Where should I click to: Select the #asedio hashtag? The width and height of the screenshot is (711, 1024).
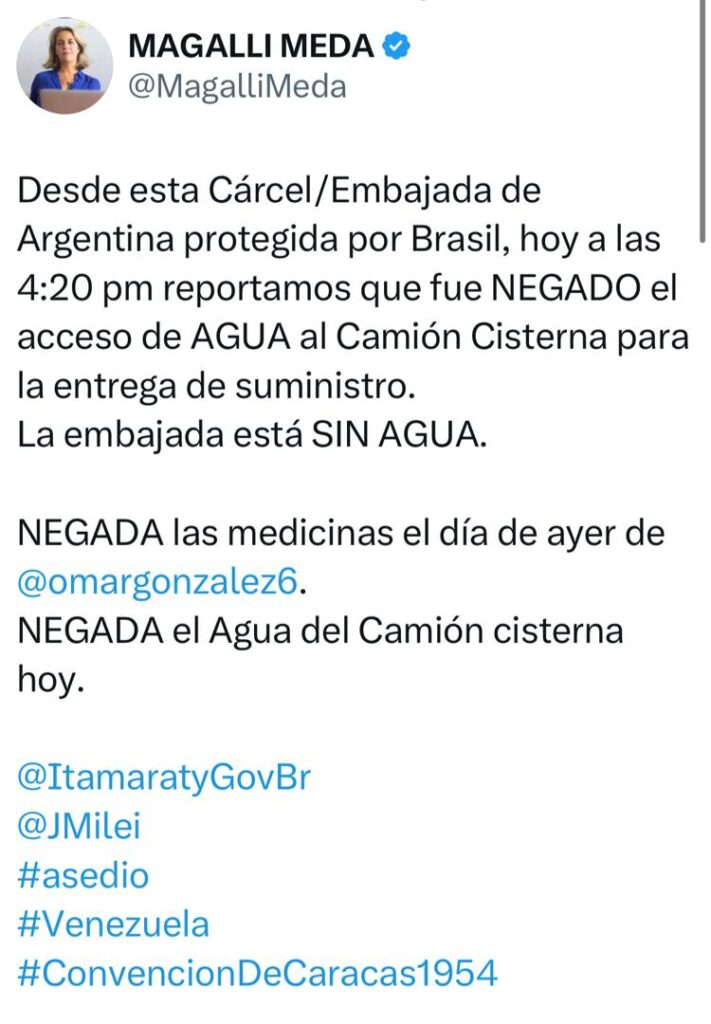pyautogui.click(x=83, y=875)
